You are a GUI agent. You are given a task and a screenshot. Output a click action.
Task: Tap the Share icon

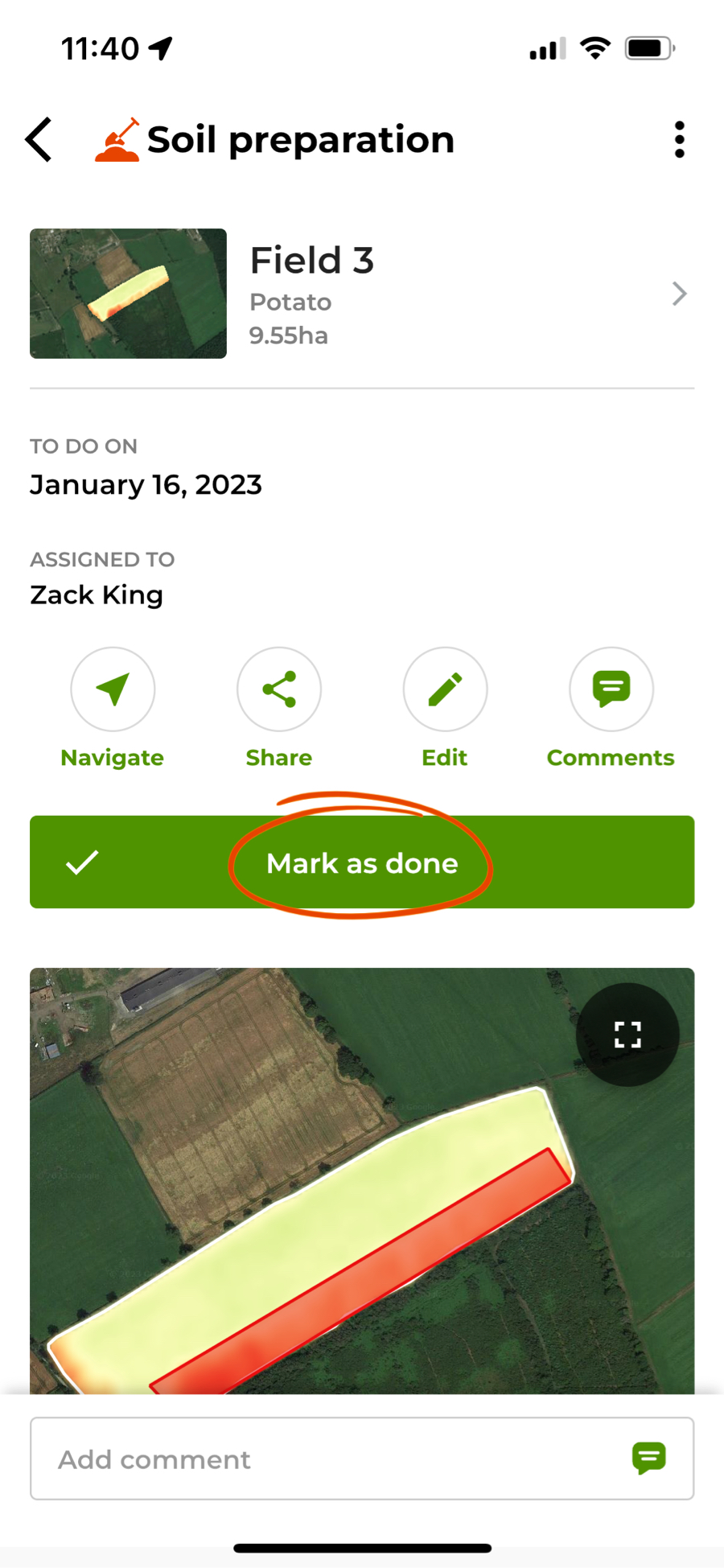click(278, 689)
